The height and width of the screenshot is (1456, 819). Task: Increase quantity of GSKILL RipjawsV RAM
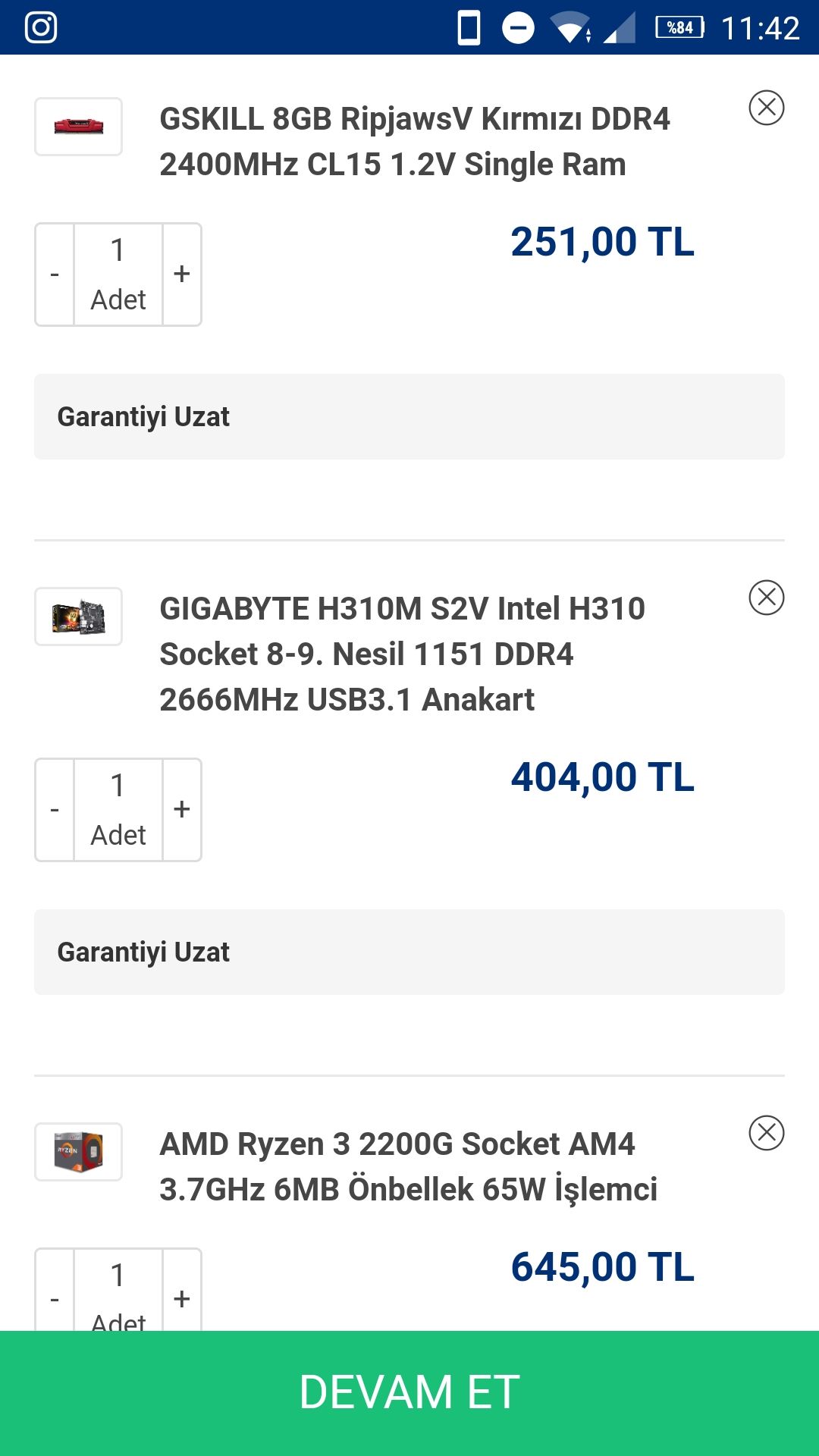(182, 275)
